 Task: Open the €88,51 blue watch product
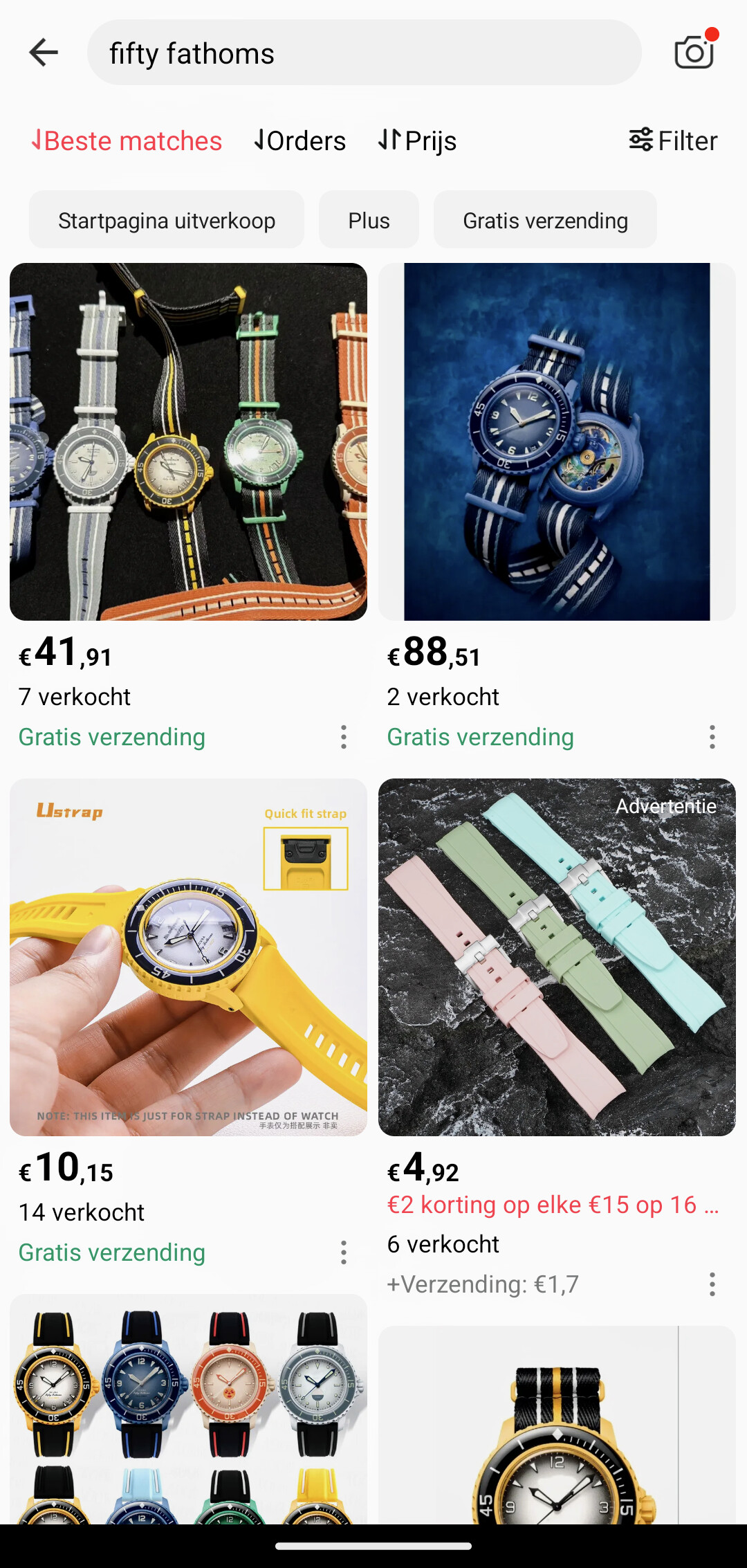[557, 441]
